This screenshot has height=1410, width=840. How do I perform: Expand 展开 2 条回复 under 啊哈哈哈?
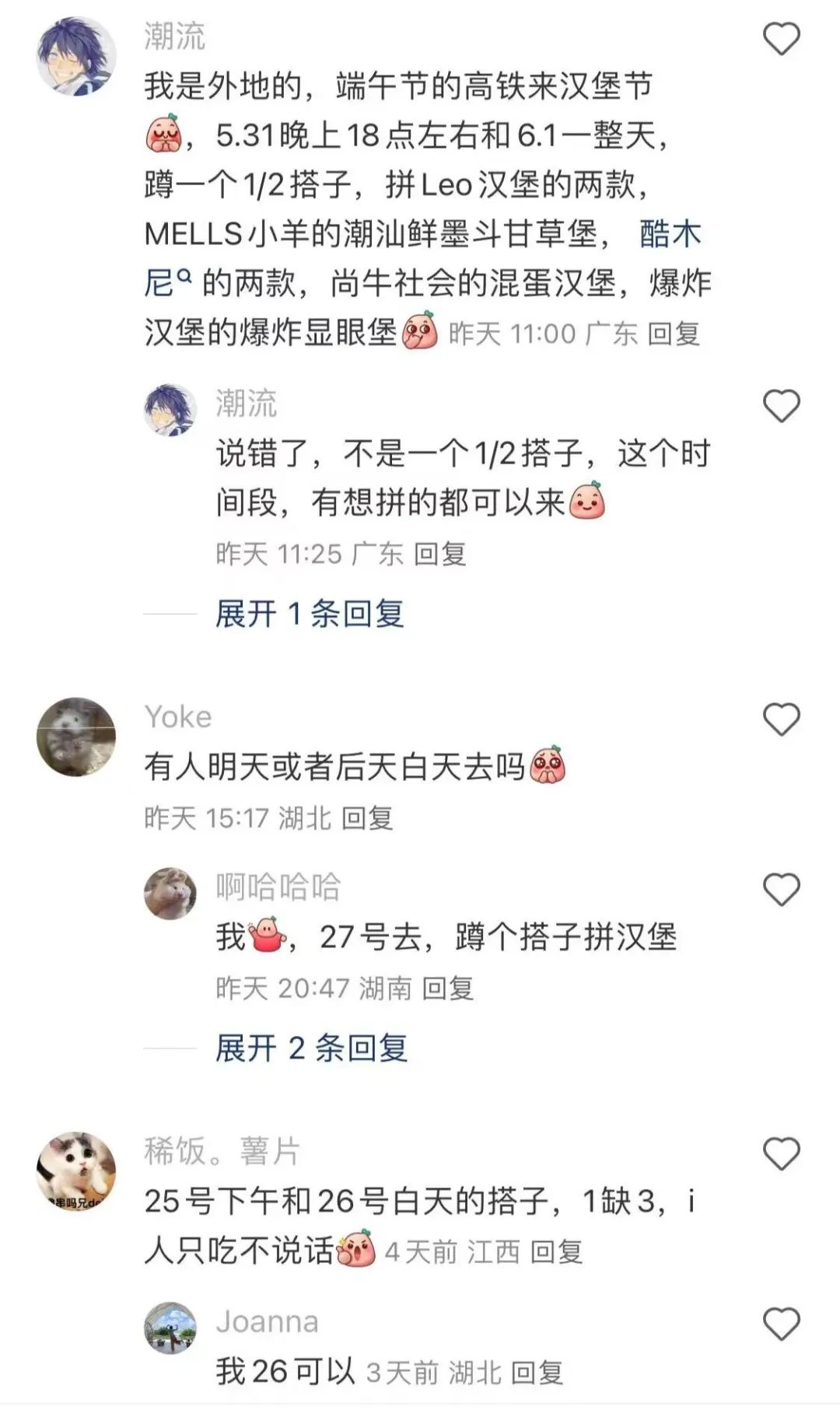(x=311, y=1048)
